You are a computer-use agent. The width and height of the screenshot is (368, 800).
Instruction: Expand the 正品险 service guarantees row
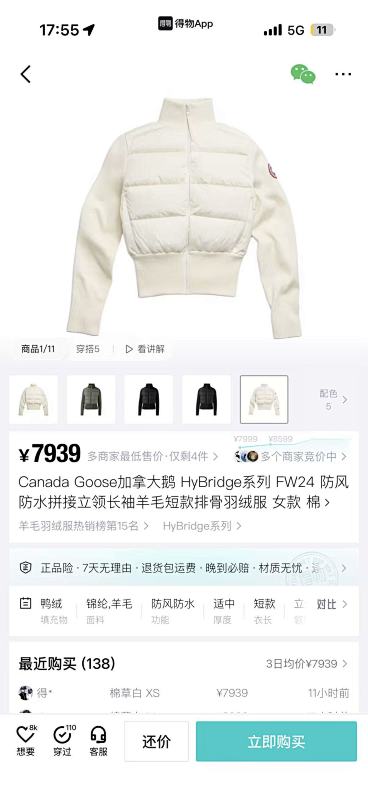tap(184, 568)
